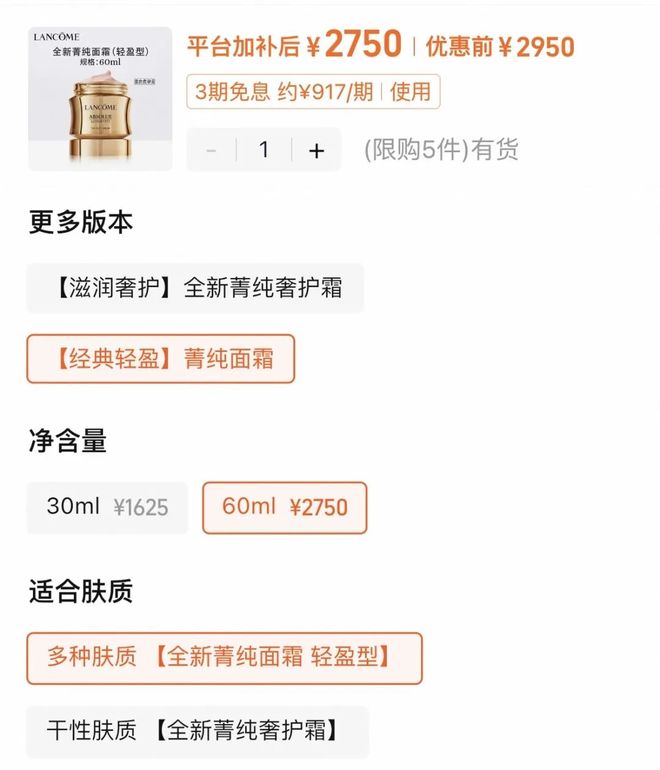Pick the 60ml ¥2750 size option

(285, 507)
